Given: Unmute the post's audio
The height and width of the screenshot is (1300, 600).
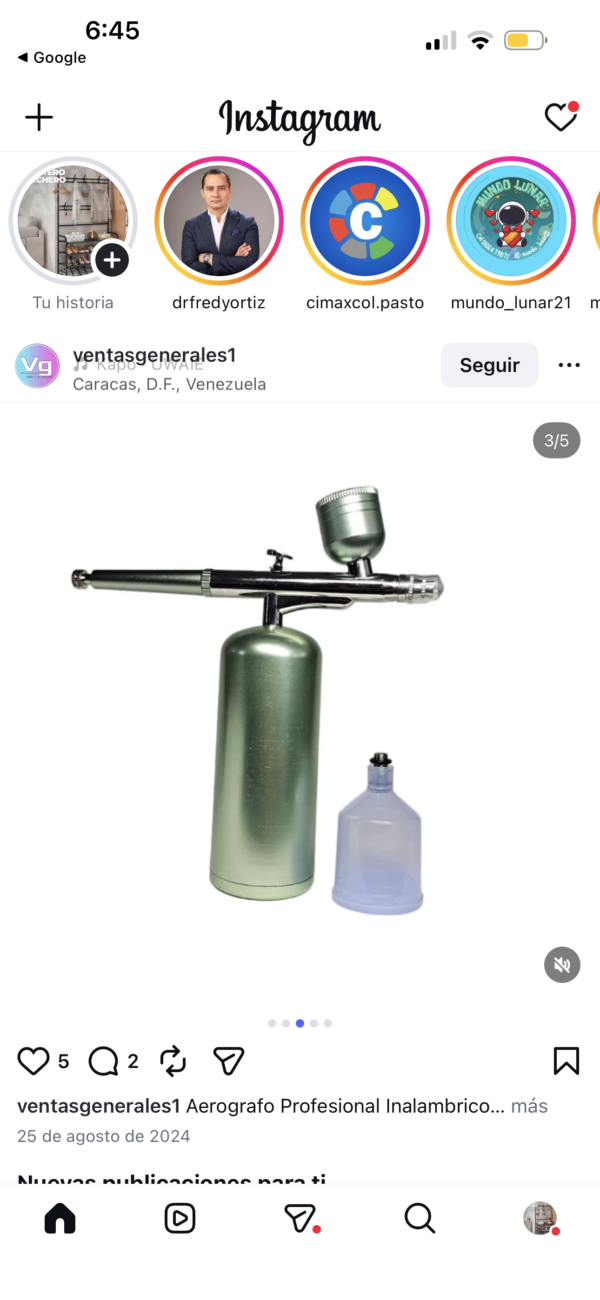Looking at the screenshot, I should [x=562, y=965].
